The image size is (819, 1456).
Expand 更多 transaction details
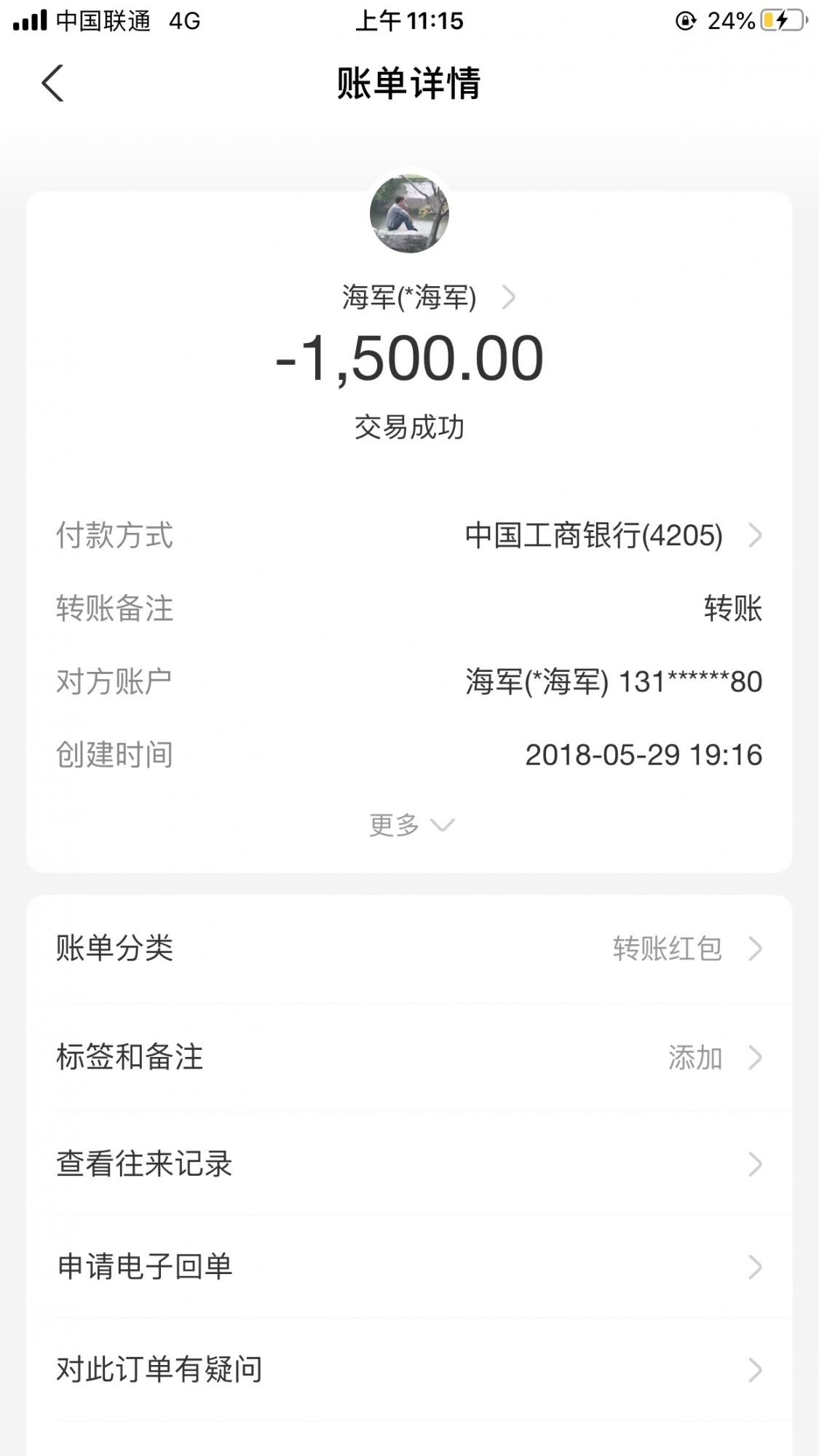411,825
